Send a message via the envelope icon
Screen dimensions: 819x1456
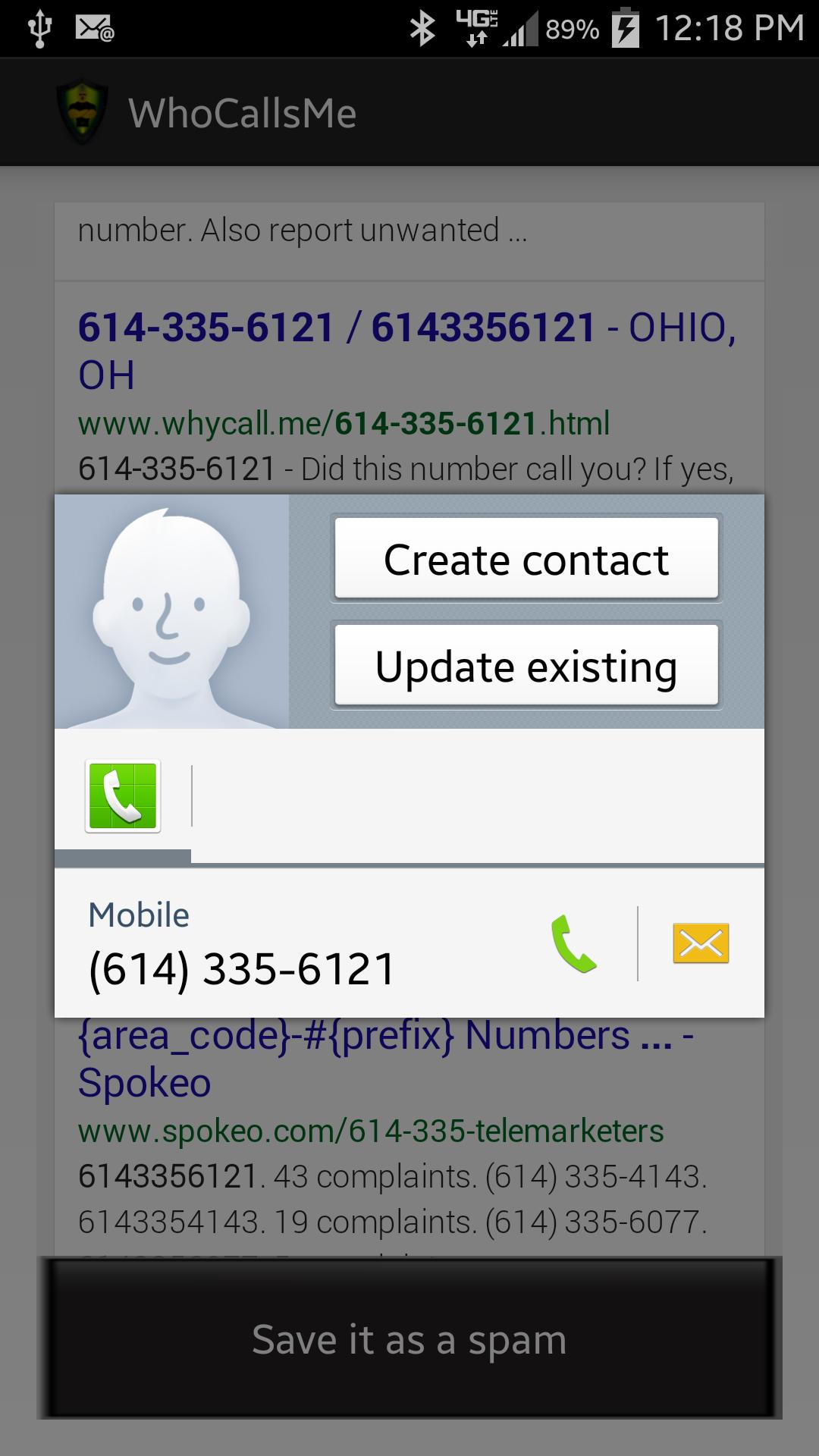701,943
